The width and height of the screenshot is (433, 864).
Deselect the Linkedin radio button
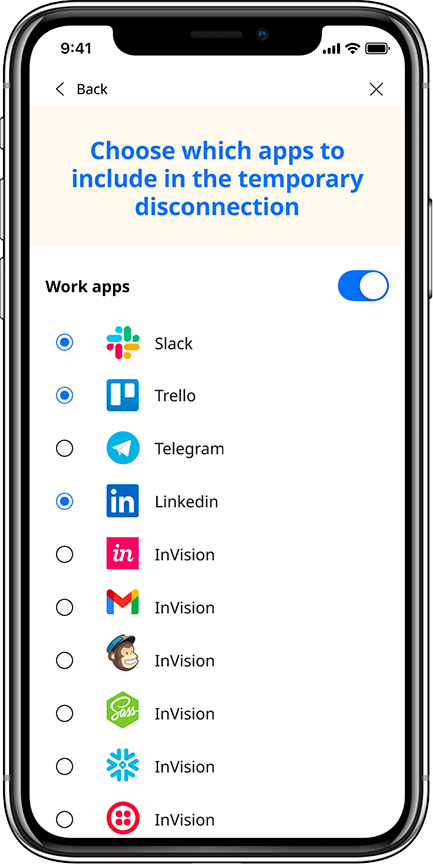point(64,501)
